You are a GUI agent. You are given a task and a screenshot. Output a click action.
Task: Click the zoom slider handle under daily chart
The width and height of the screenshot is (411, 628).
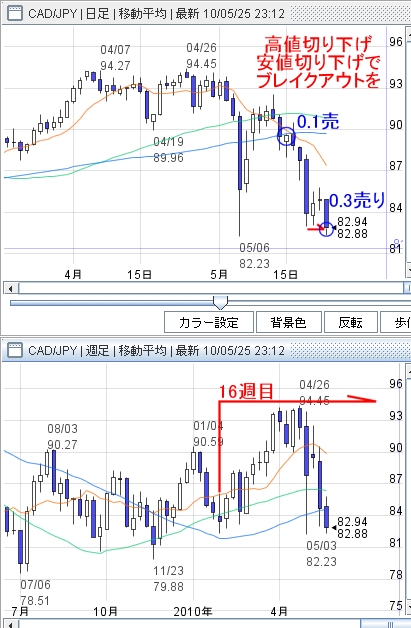pos(220,302)
